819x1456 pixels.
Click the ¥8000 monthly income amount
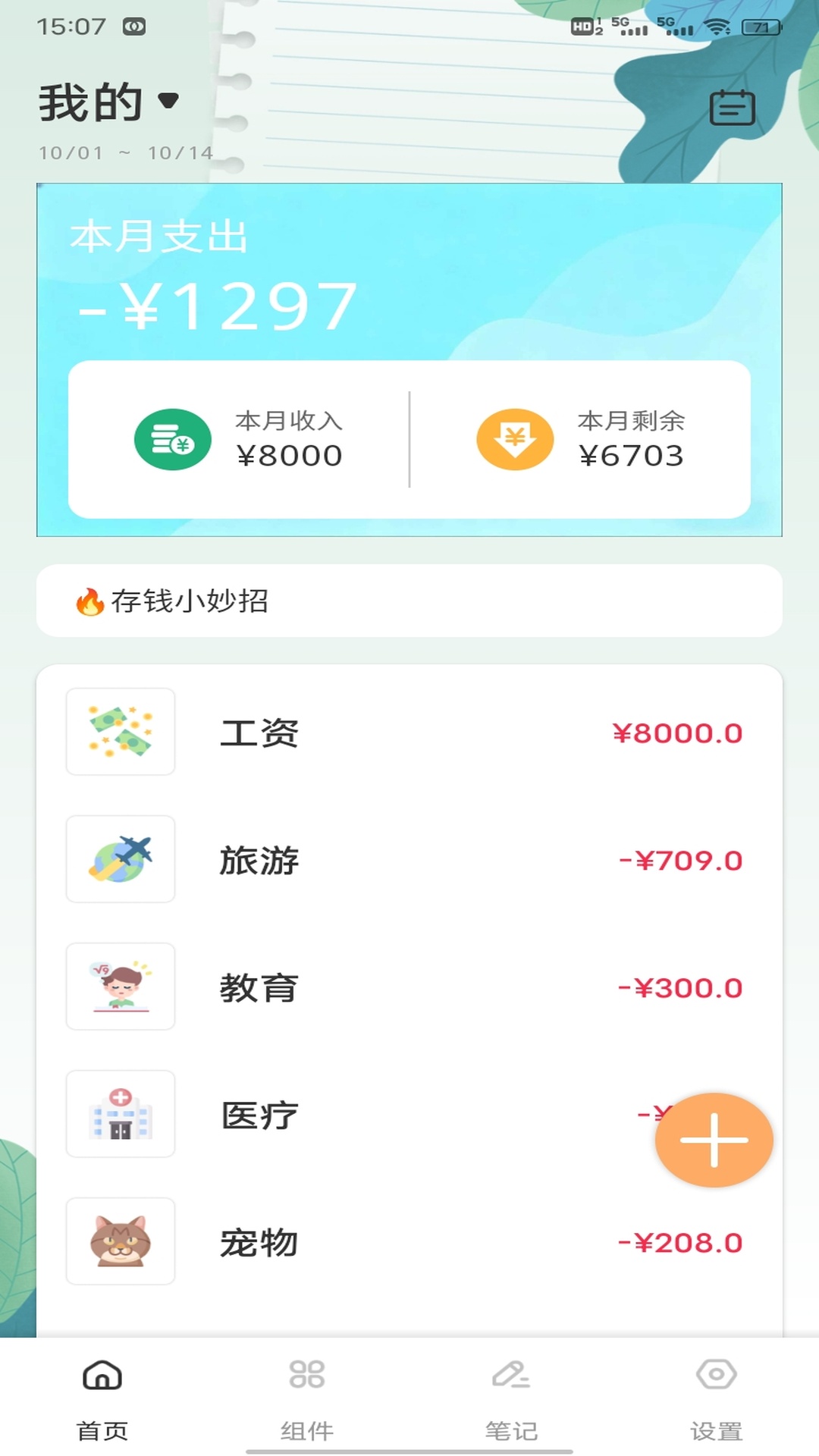tap(289, 455)
